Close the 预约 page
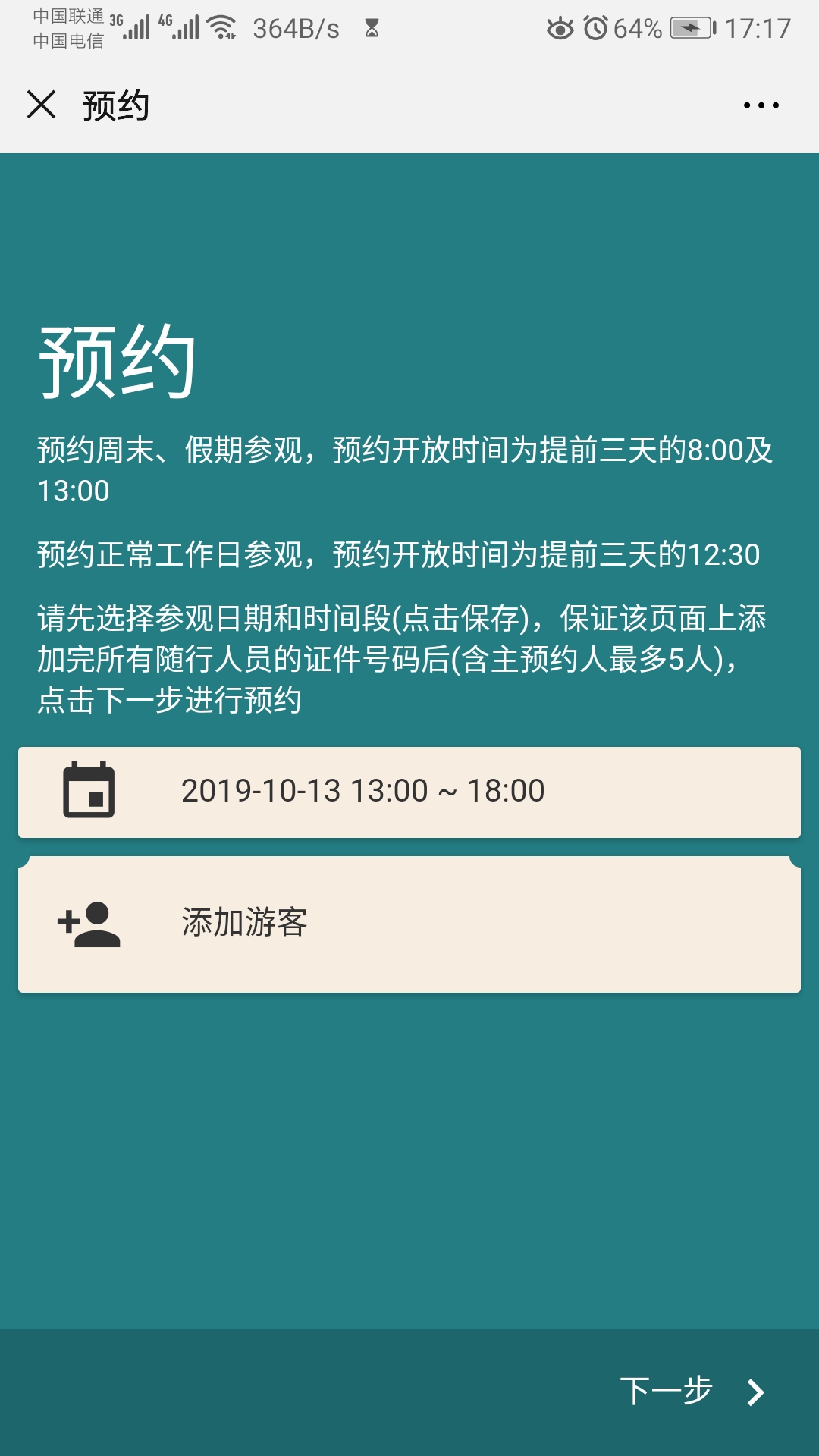Viewport: 819px width, 1456px height. tap(41, 105)
